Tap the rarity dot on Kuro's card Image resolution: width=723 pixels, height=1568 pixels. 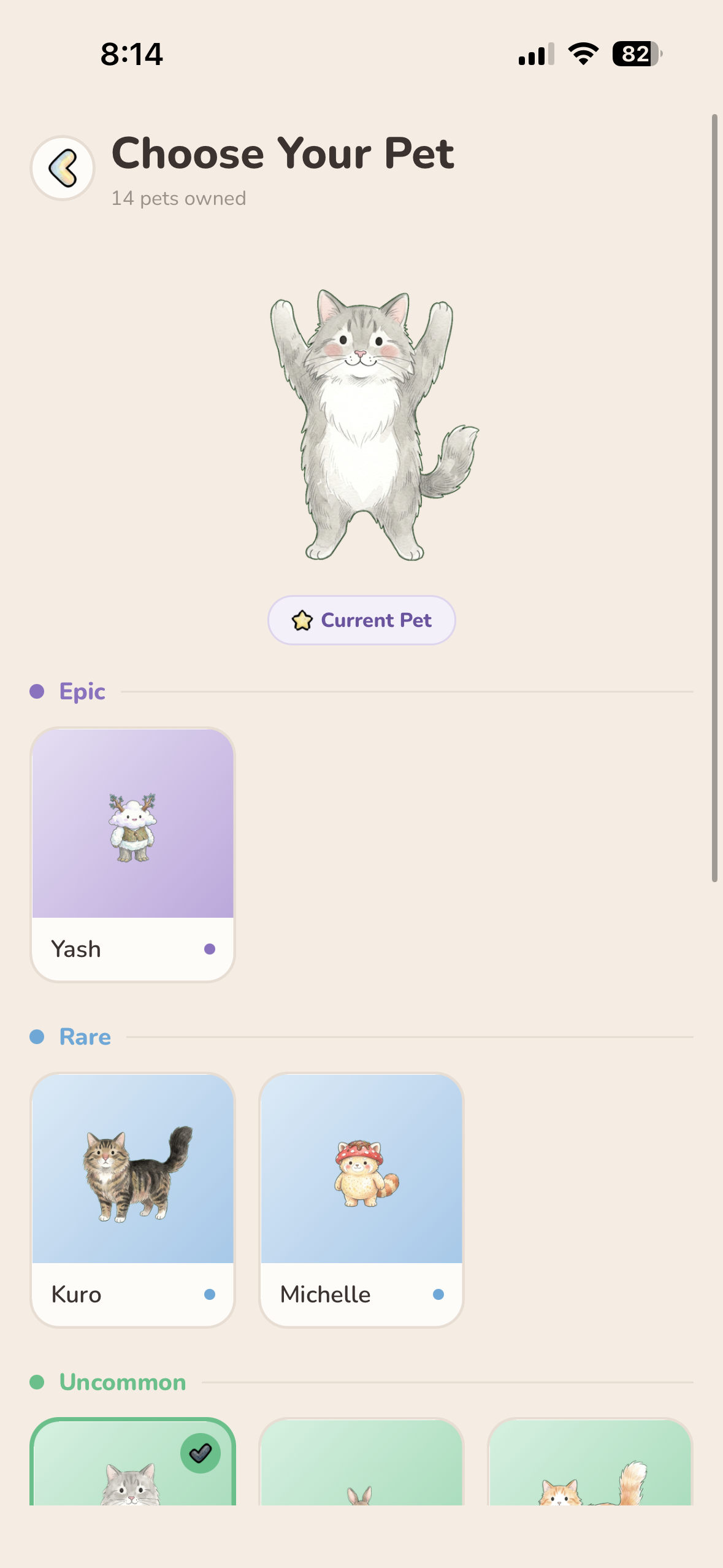(210, 1294)
